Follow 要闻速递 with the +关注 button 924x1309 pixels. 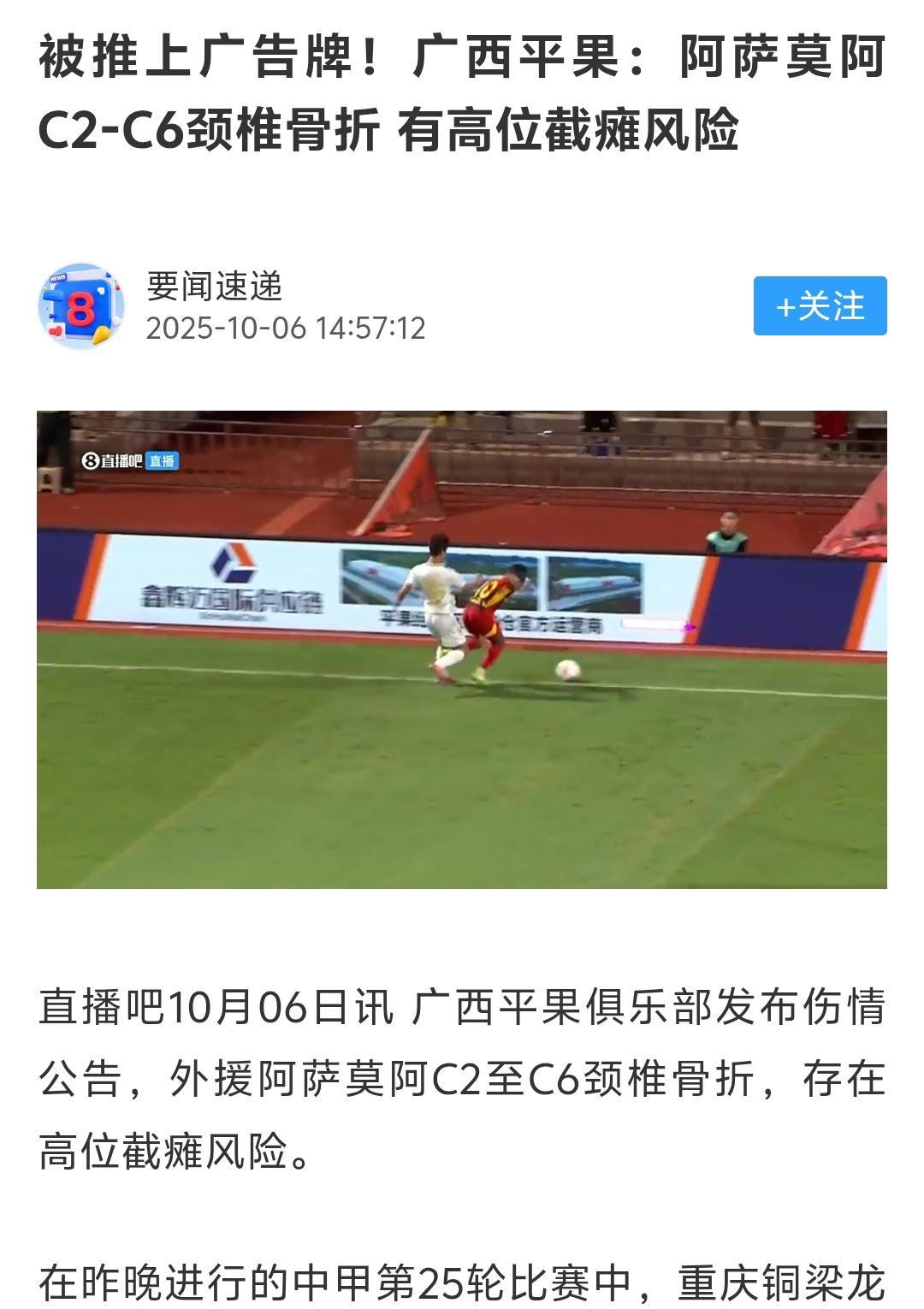coord(820,306)
